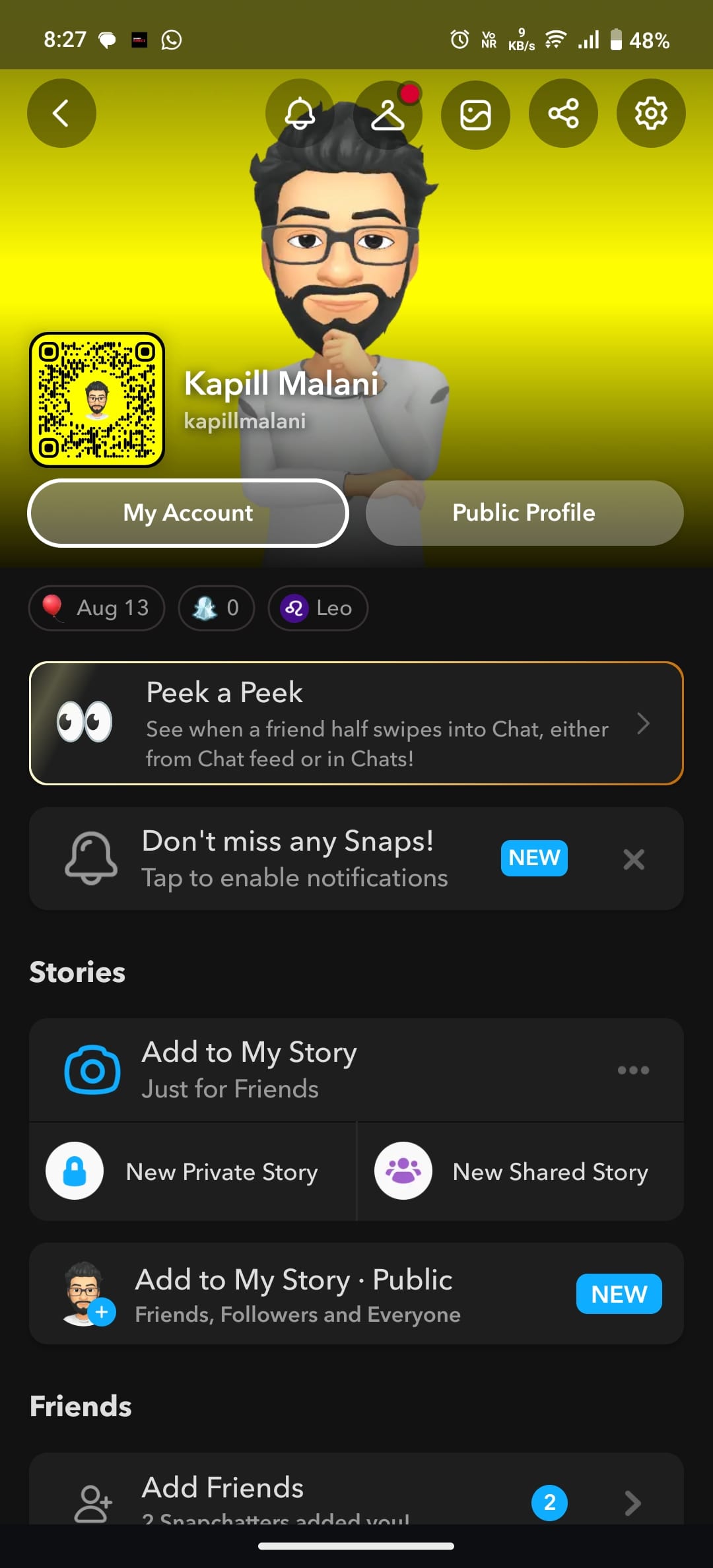Select the My Account tab
Screen dimensions: 713x1568
(188, 513)
